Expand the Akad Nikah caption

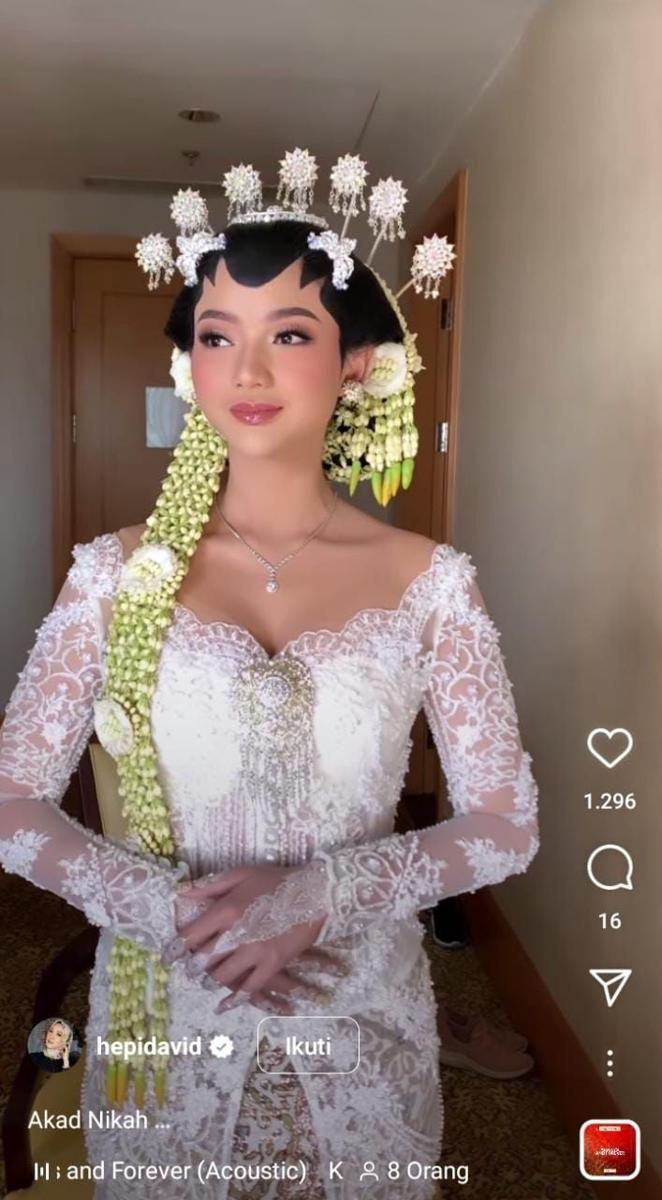click(99, 1119)
